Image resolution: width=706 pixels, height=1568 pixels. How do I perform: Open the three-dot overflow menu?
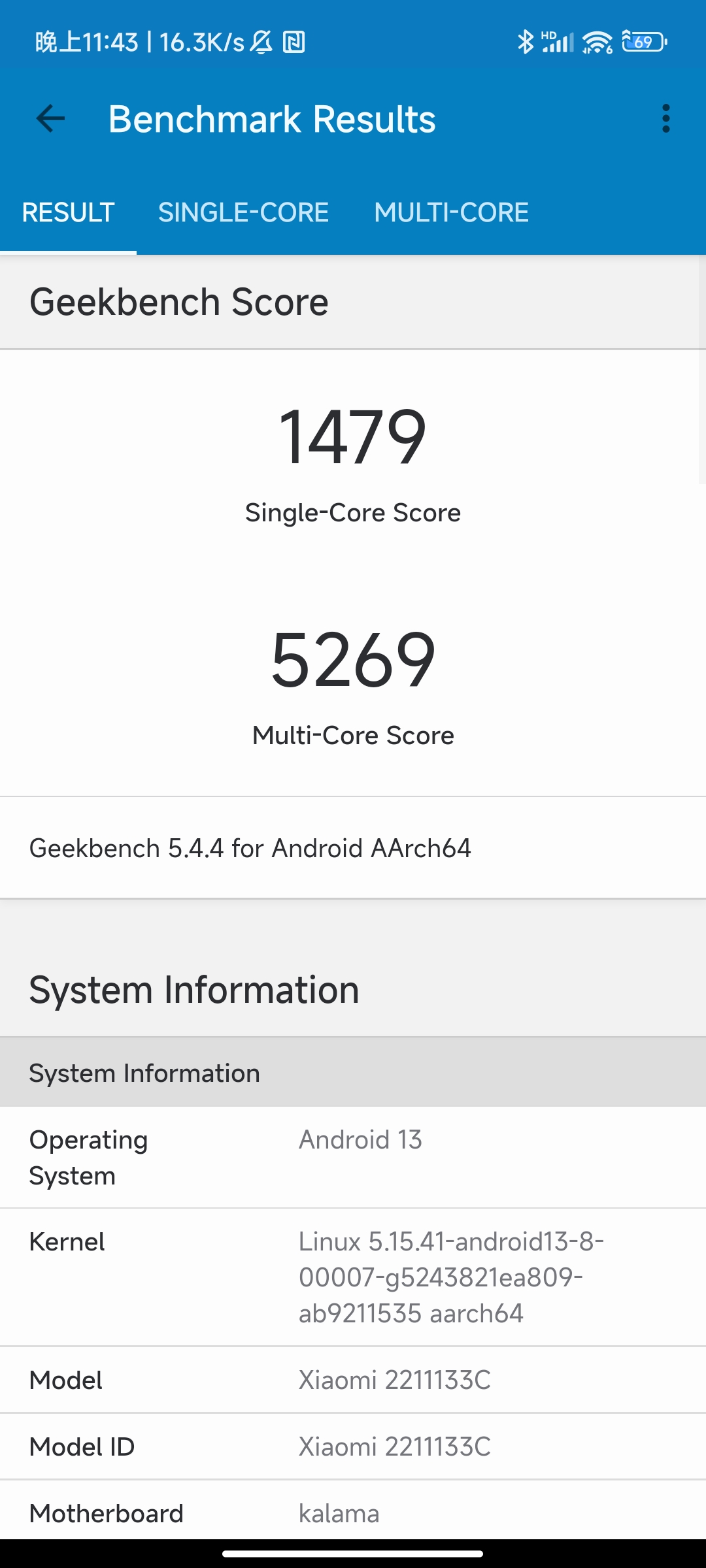[x=665, y=119]
